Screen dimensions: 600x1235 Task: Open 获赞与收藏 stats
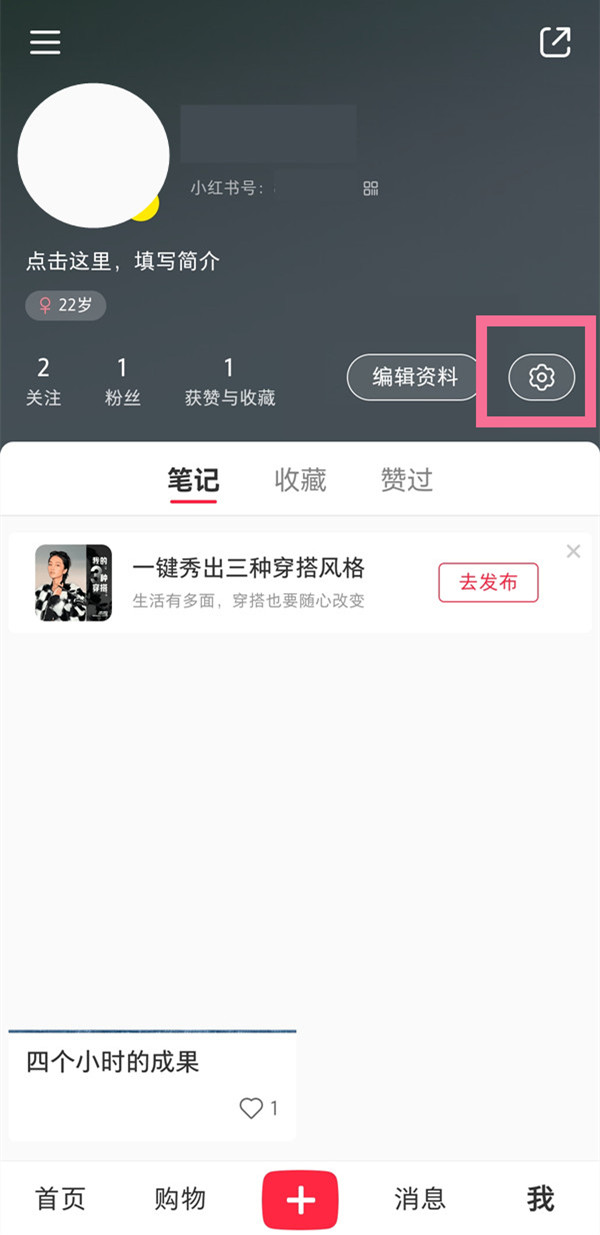coord(229,382)
